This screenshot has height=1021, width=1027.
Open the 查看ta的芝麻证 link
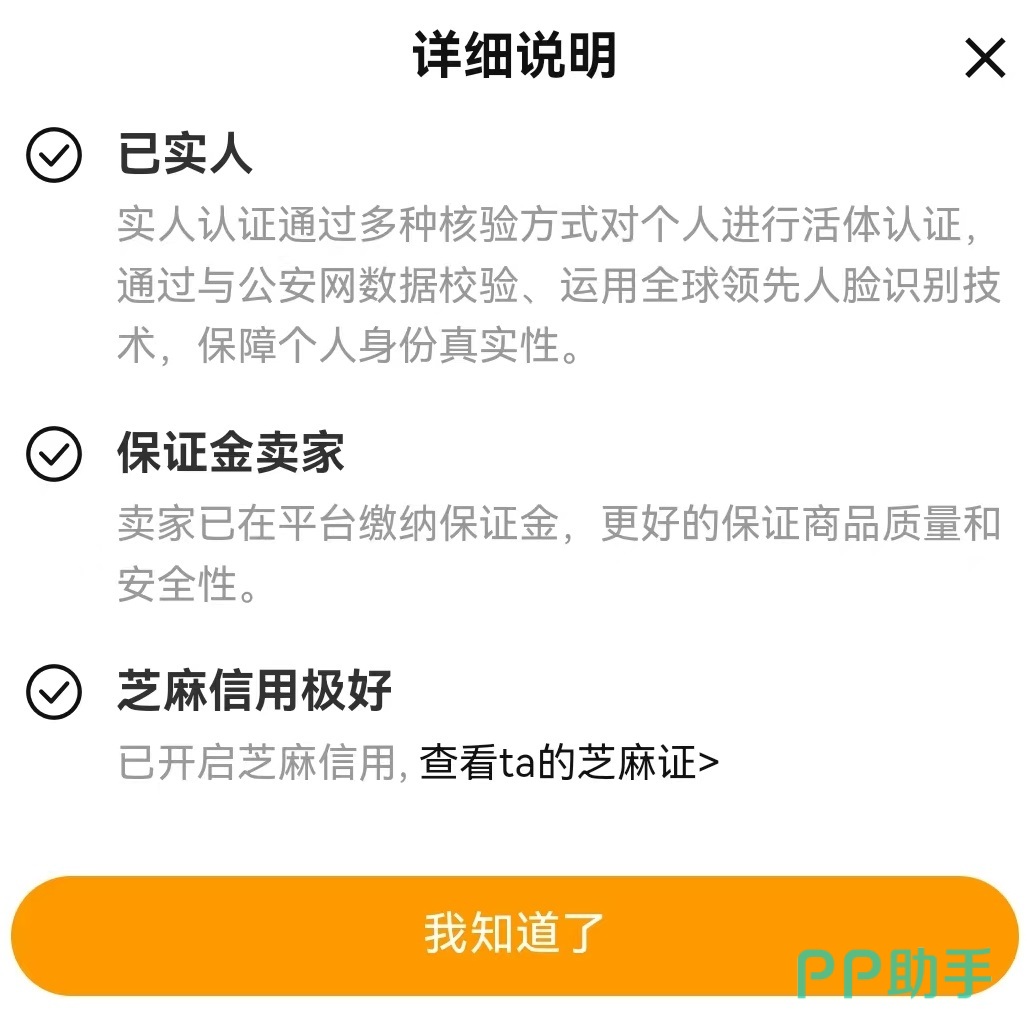[569, 764]
